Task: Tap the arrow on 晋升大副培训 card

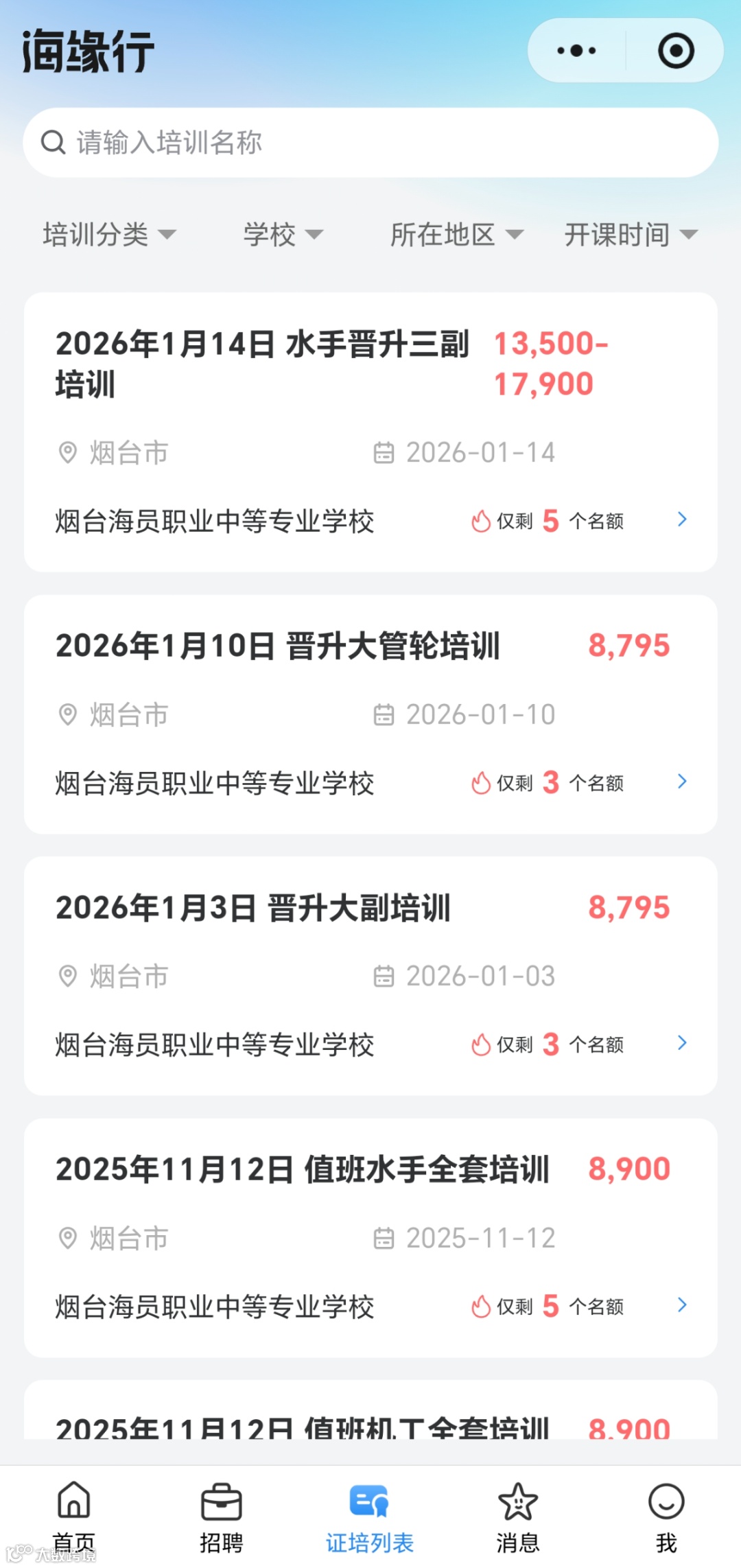Action: pyautogui.click(x=681, y=1043)
